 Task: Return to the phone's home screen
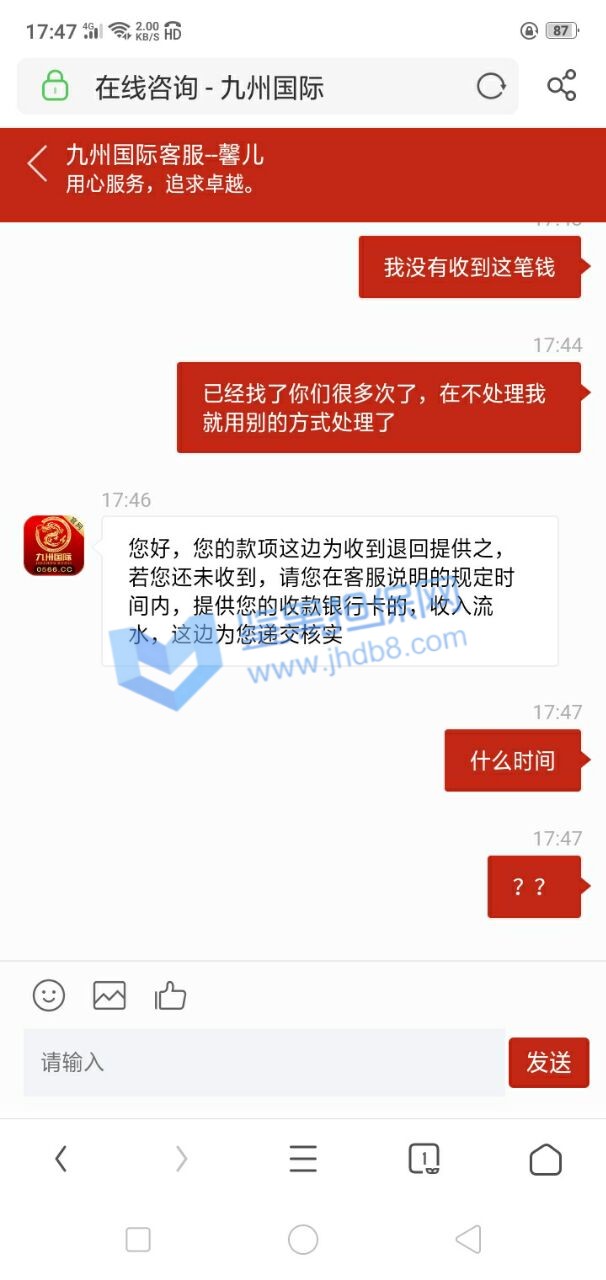[303, 1240]
